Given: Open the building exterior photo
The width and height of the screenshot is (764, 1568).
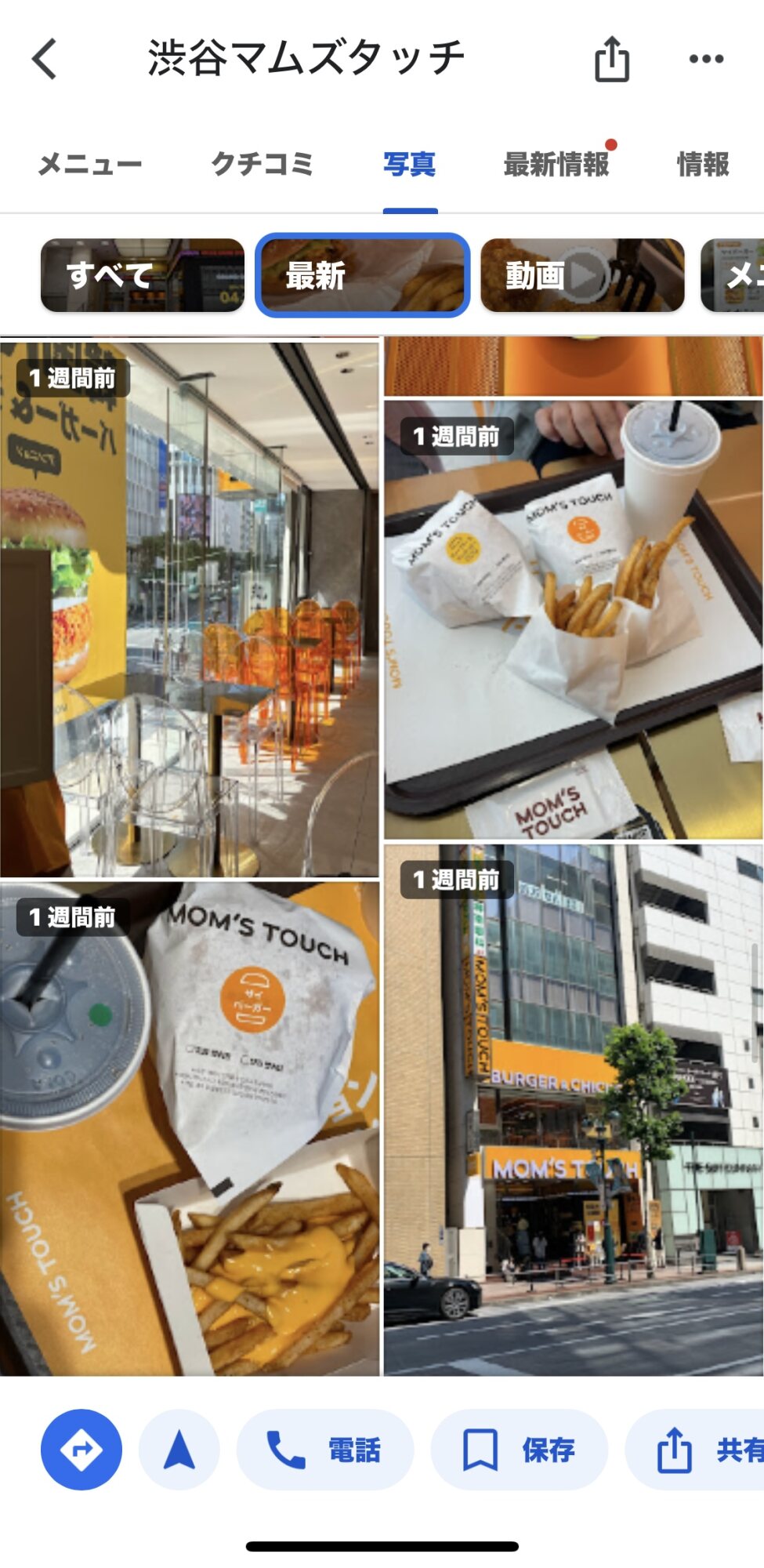Looking at the screenshot, I should [574, 1110].
